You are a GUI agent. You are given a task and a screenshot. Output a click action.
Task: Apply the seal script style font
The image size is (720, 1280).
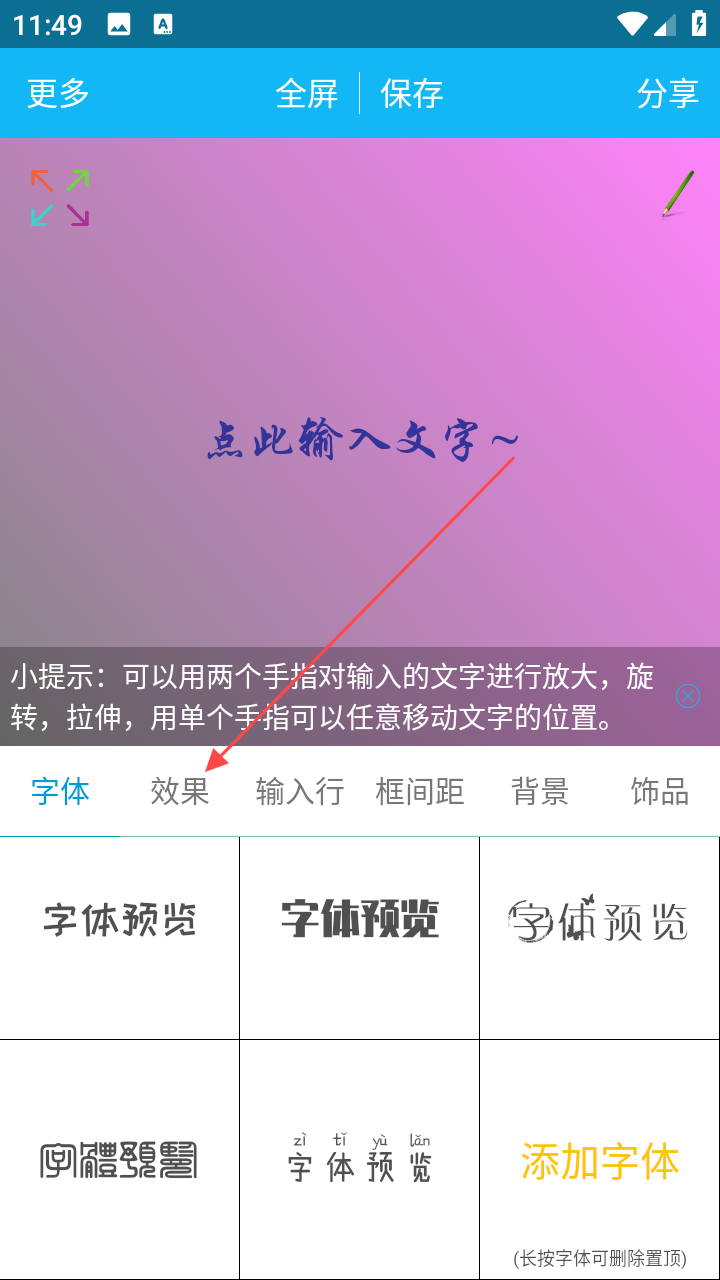(x=120, y=1160)
